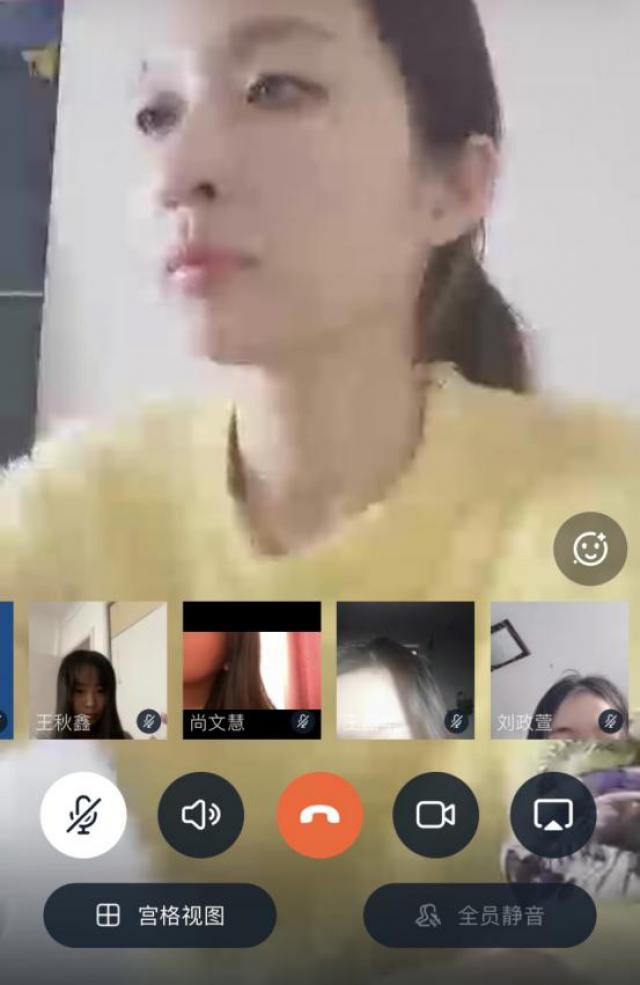Toggle the speaker output

click(201, 814)
